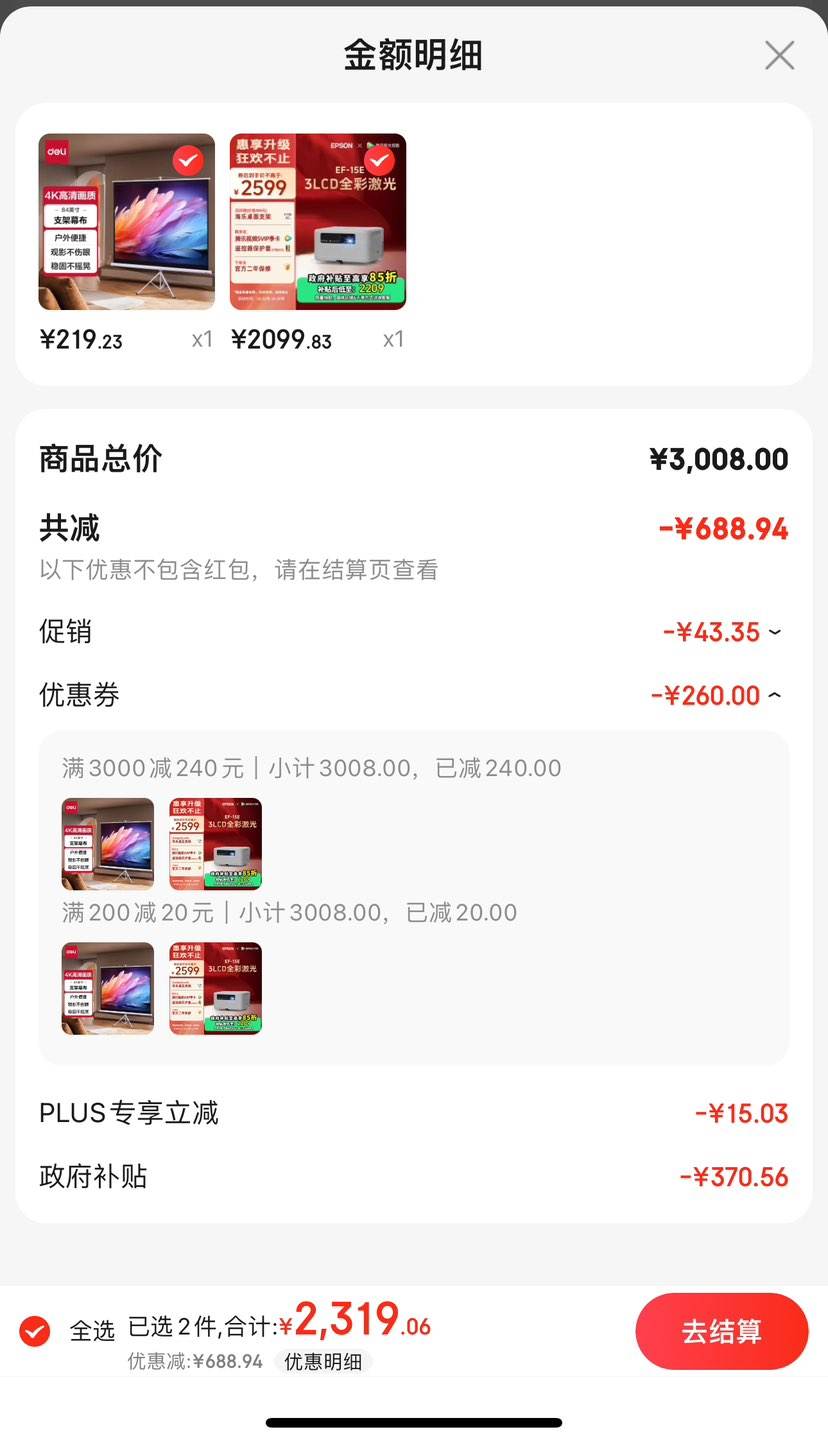Tap the 去结算 checkout button
Screen dimensions: 828x1443
click(x=722, y=1331)
